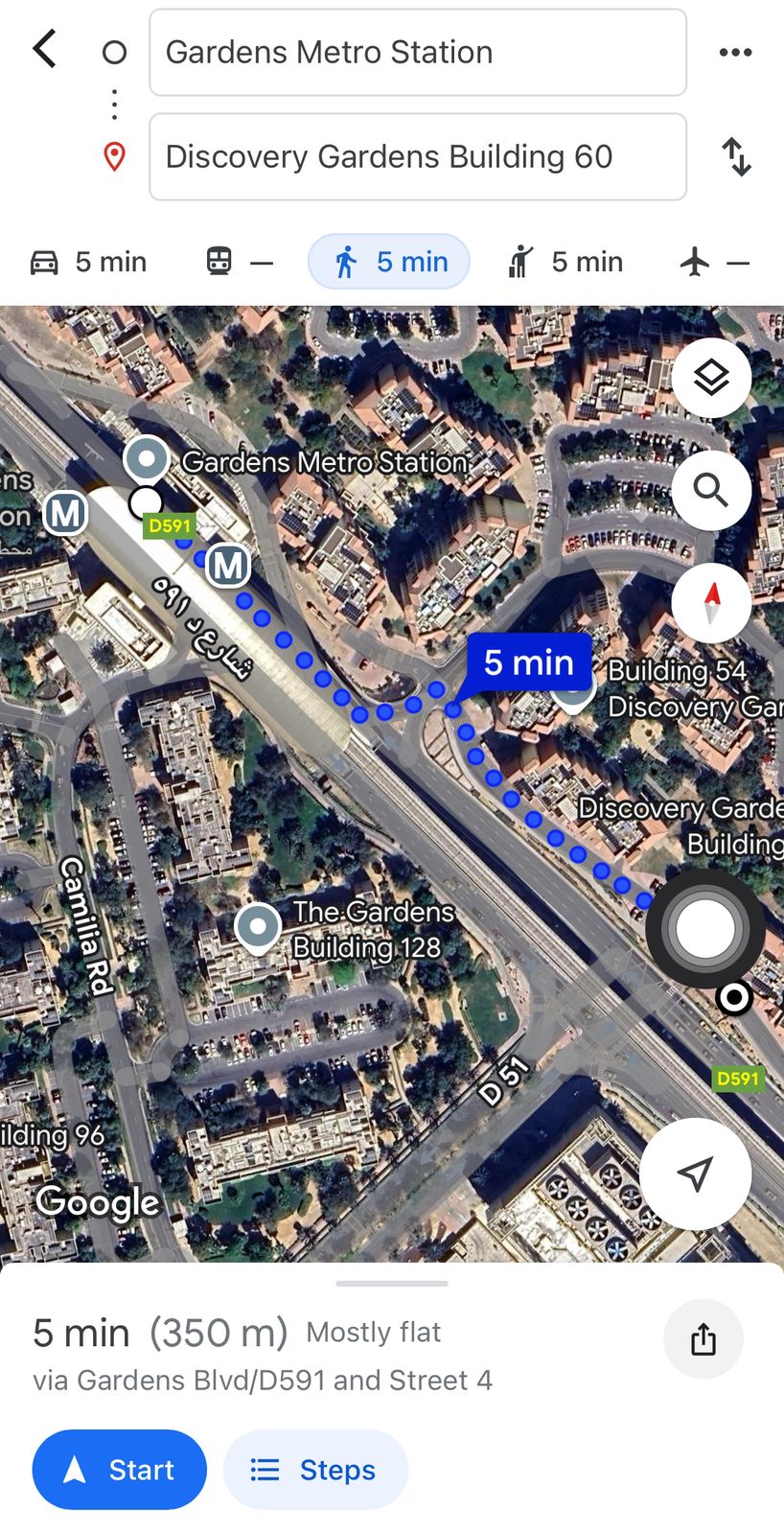Share these walking directions
This screenshot has width=784, height=1534.
coord(703,1339)
